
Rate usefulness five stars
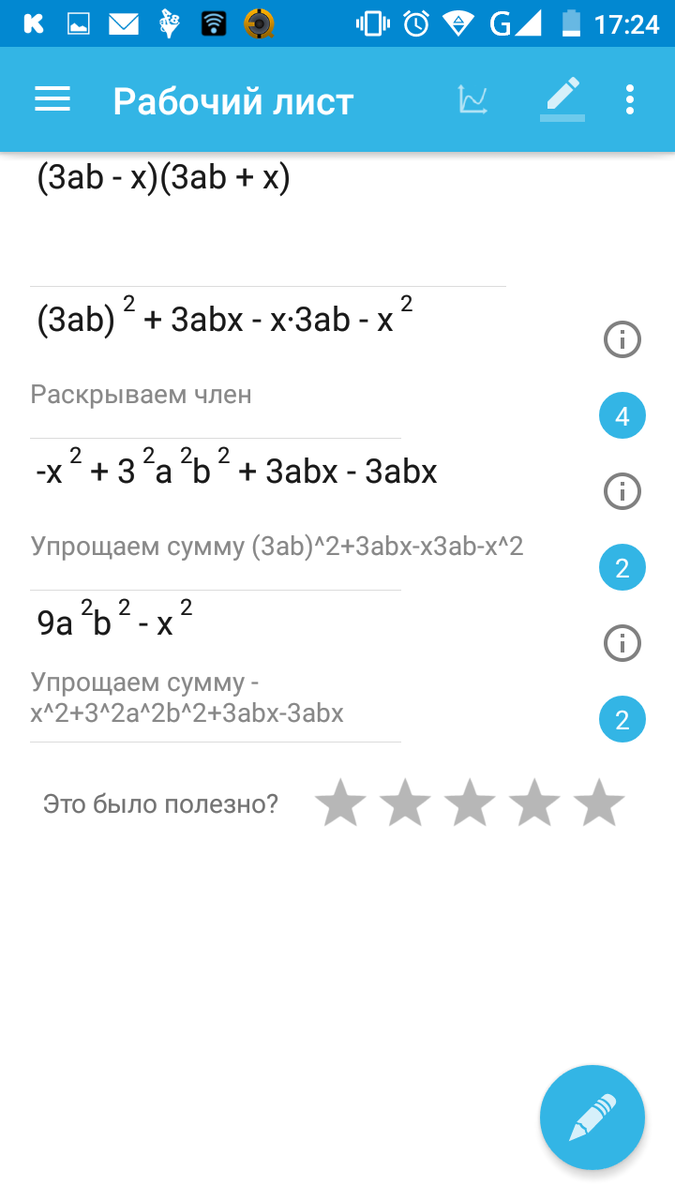click(x=600, y=803)
